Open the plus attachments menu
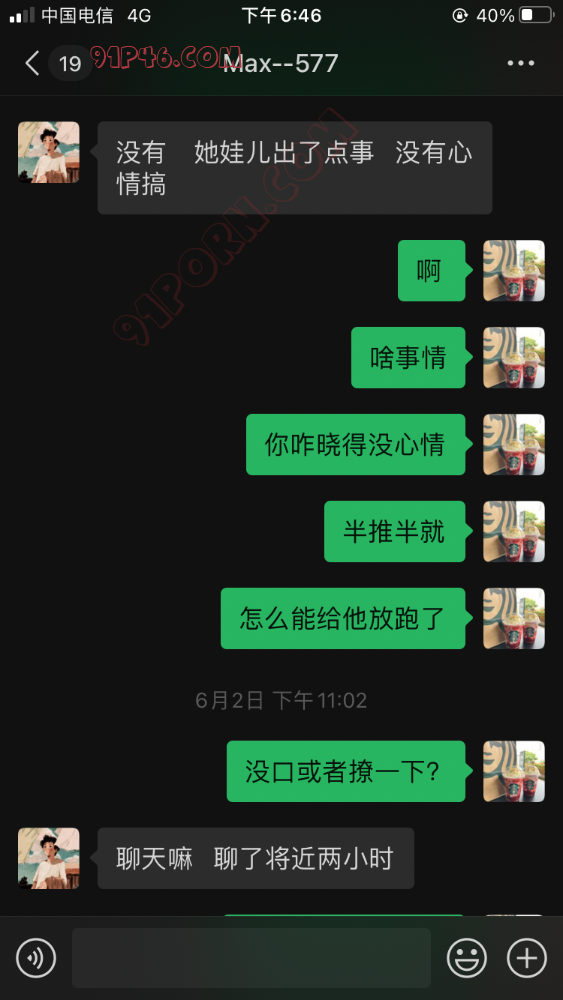 (527, 958)
